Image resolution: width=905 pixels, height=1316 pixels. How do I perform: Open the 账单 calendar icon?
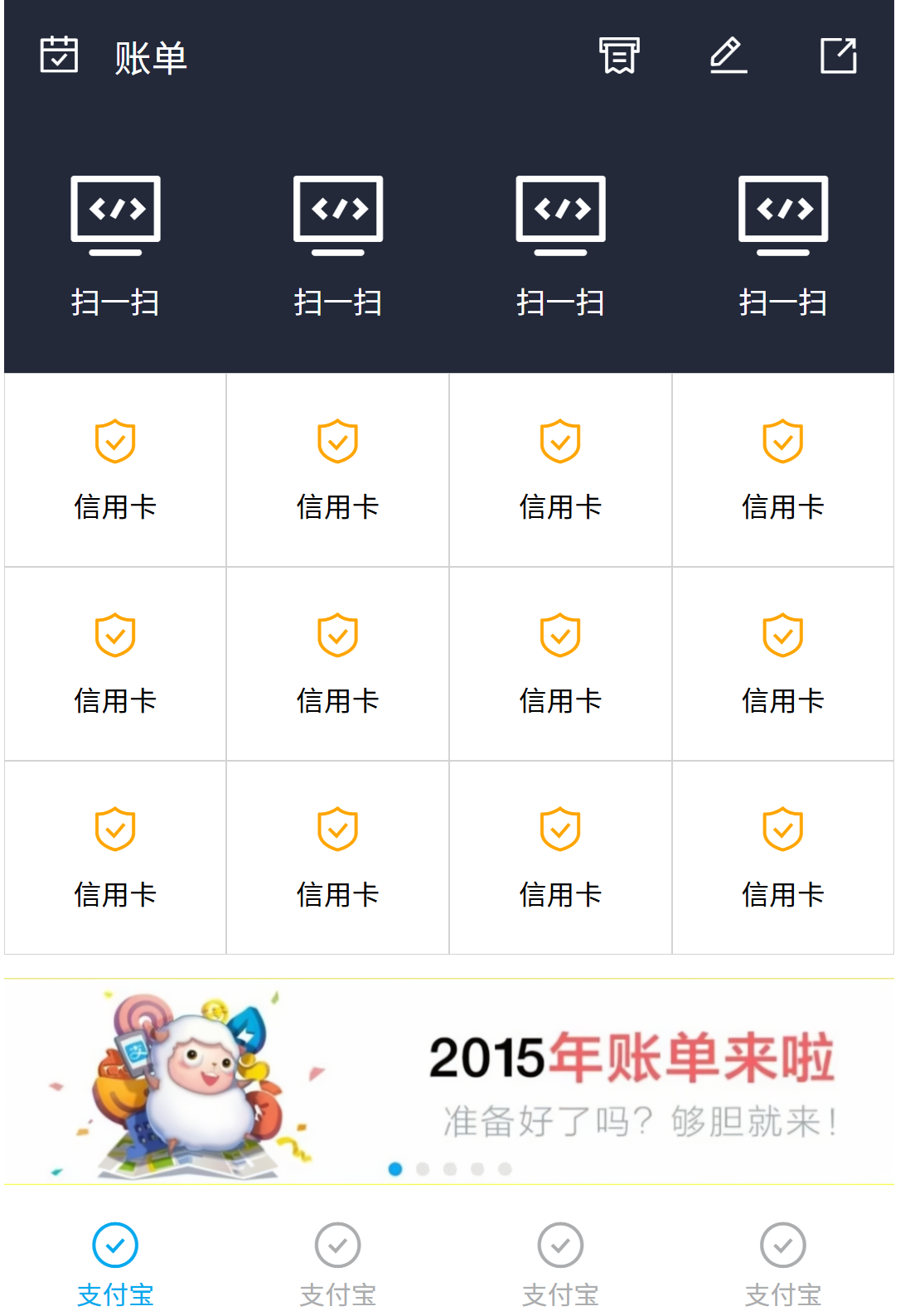(x=59, y=55)
